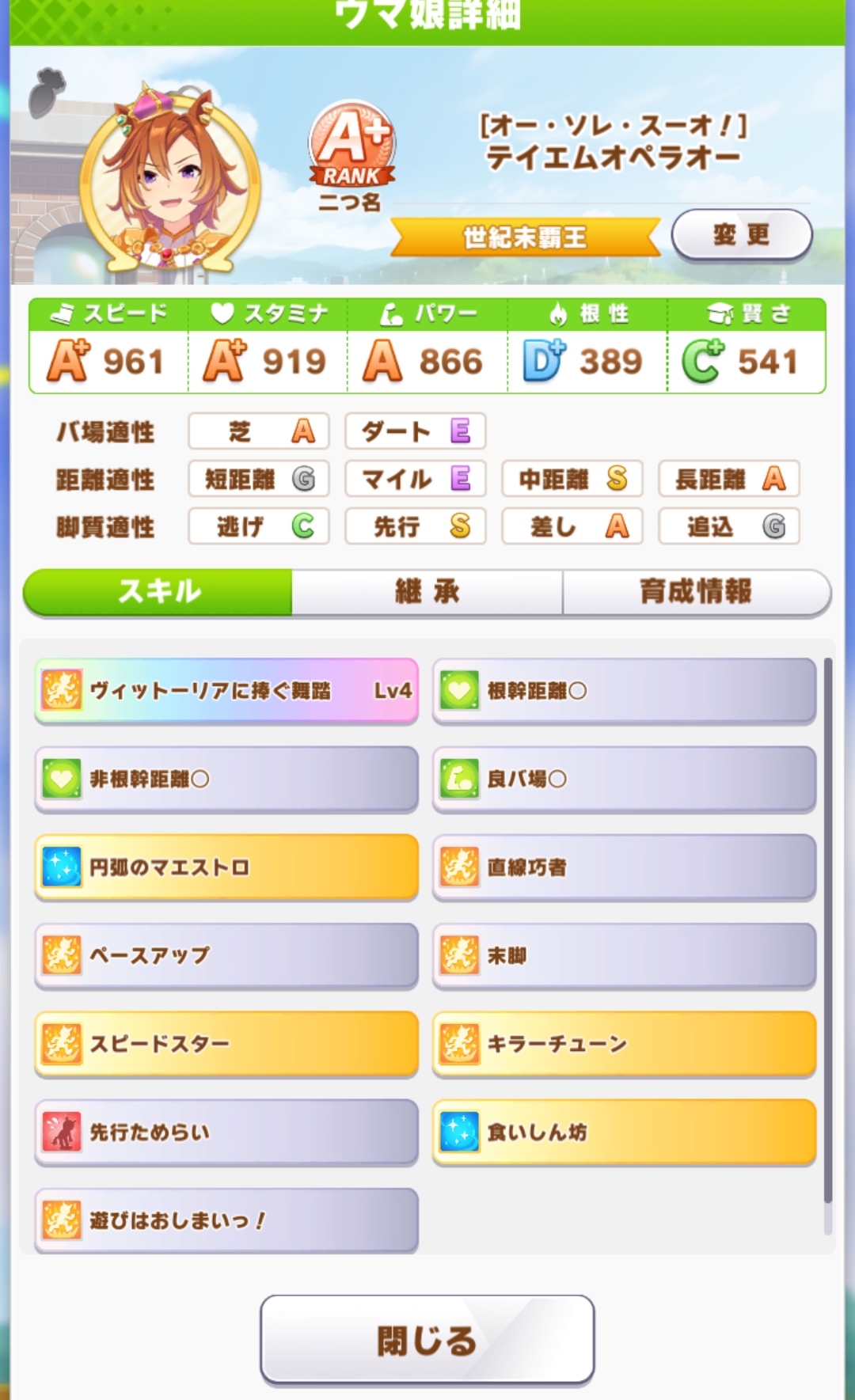Open the 根幹距離○ skill

624,690
